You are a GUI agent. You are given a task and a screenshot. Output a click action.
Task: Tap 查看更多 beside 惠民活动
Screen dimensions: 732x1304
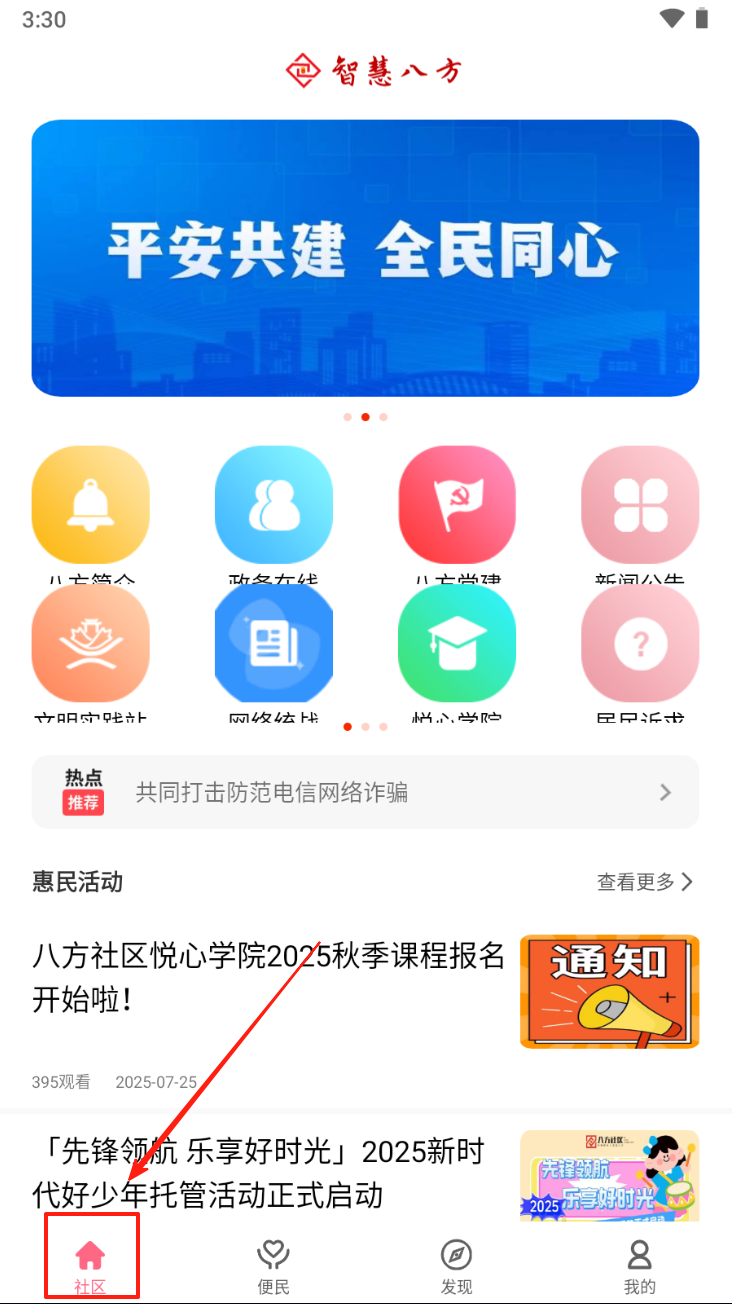point(645,881)
